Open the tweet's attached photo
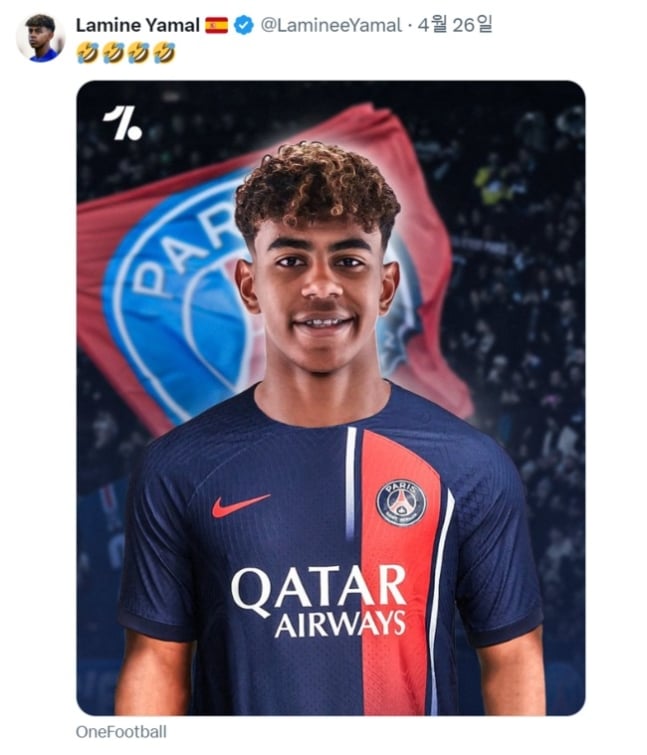This screenshot has height=755, width=647. [330, 400]
